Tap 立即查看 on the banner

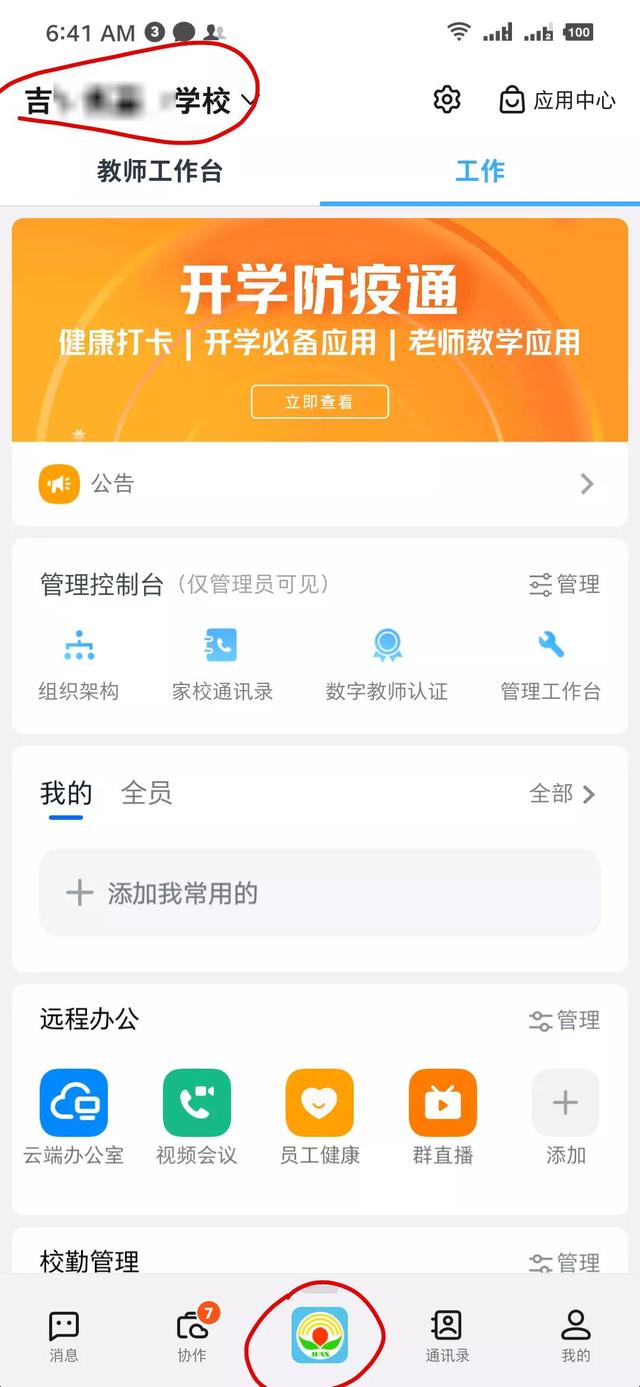pos(319,402)
